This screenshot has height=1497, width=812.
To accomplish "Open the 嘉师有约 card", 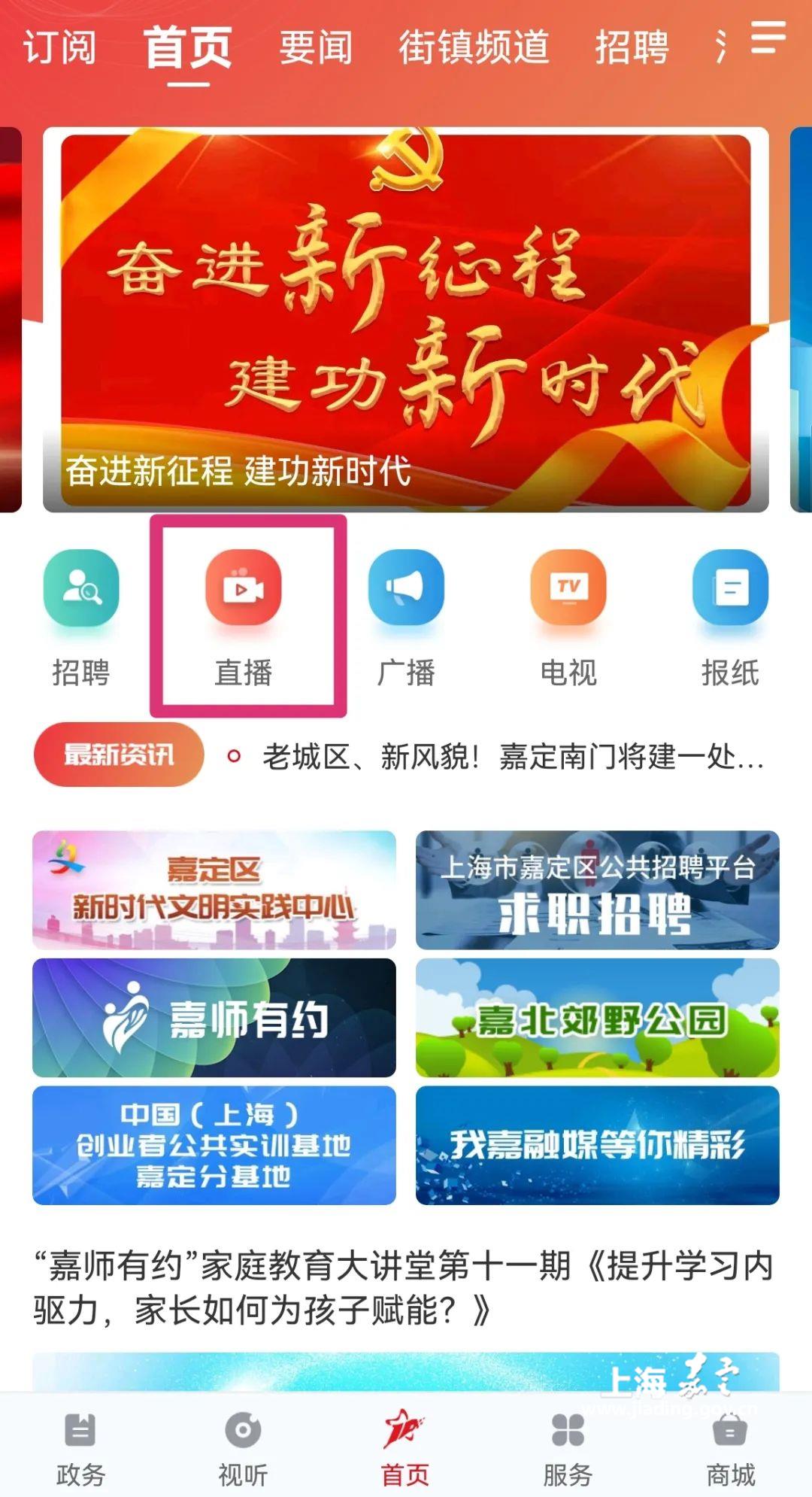I will (x=214, y=1018).
